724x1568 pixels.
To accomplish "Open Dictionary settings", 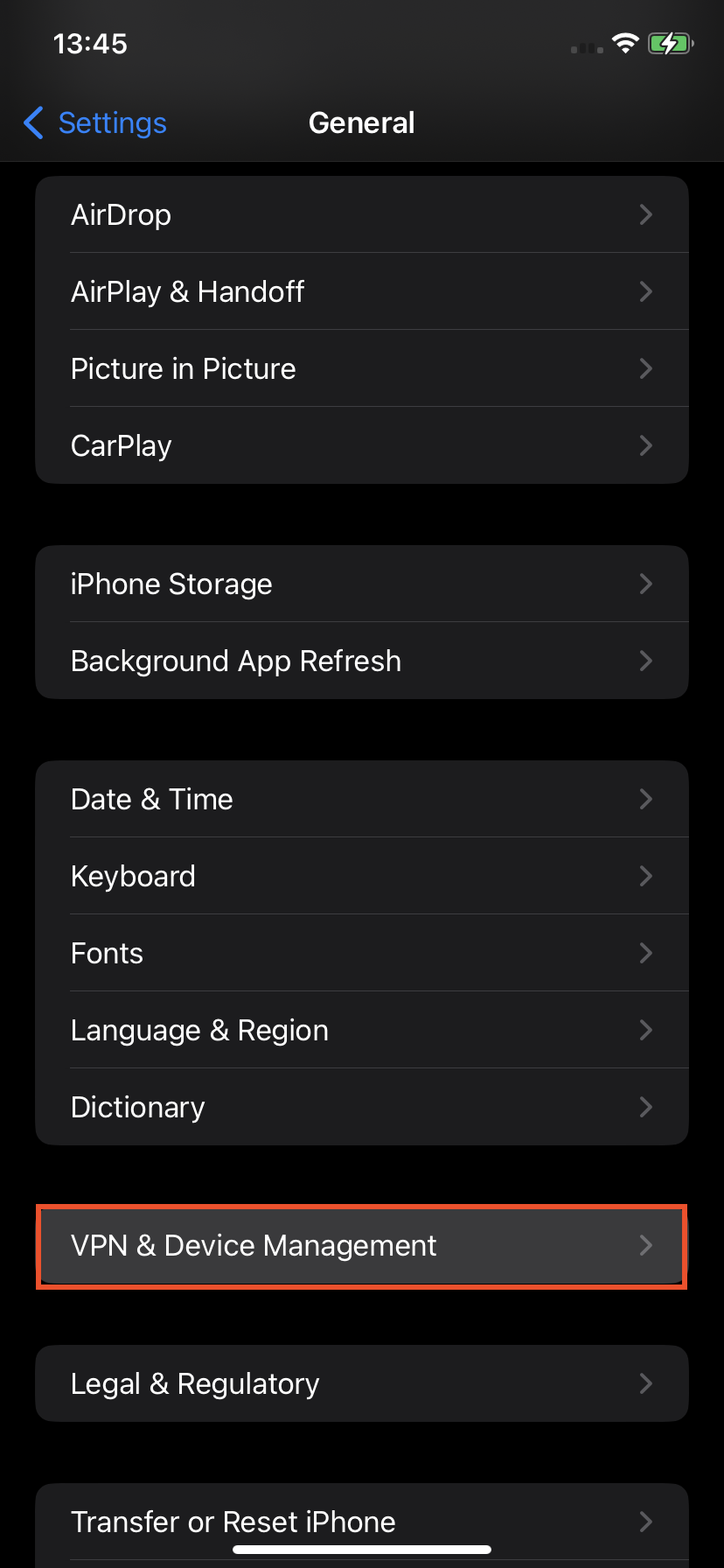I will [362, 1108].
